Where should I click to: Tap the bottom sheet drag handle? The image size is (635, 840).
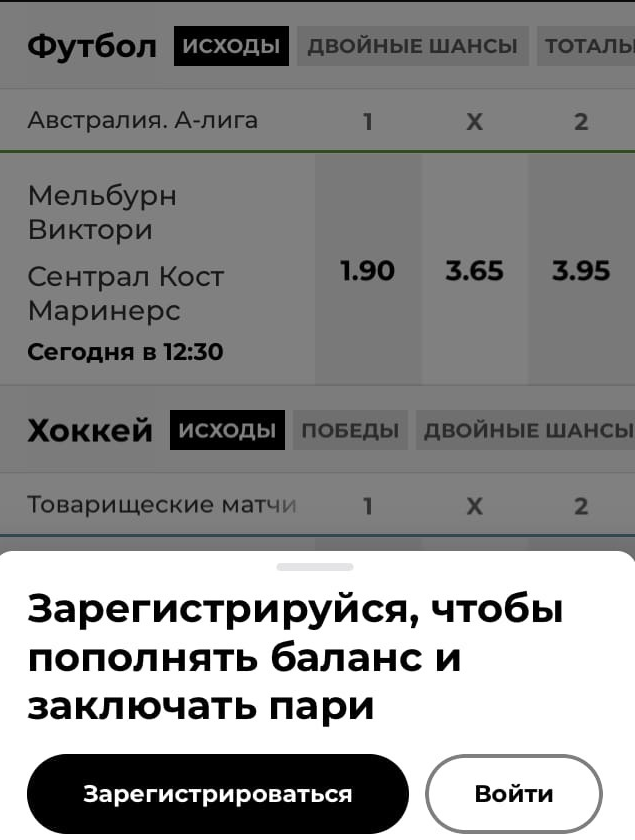click(x=315, y=567)
